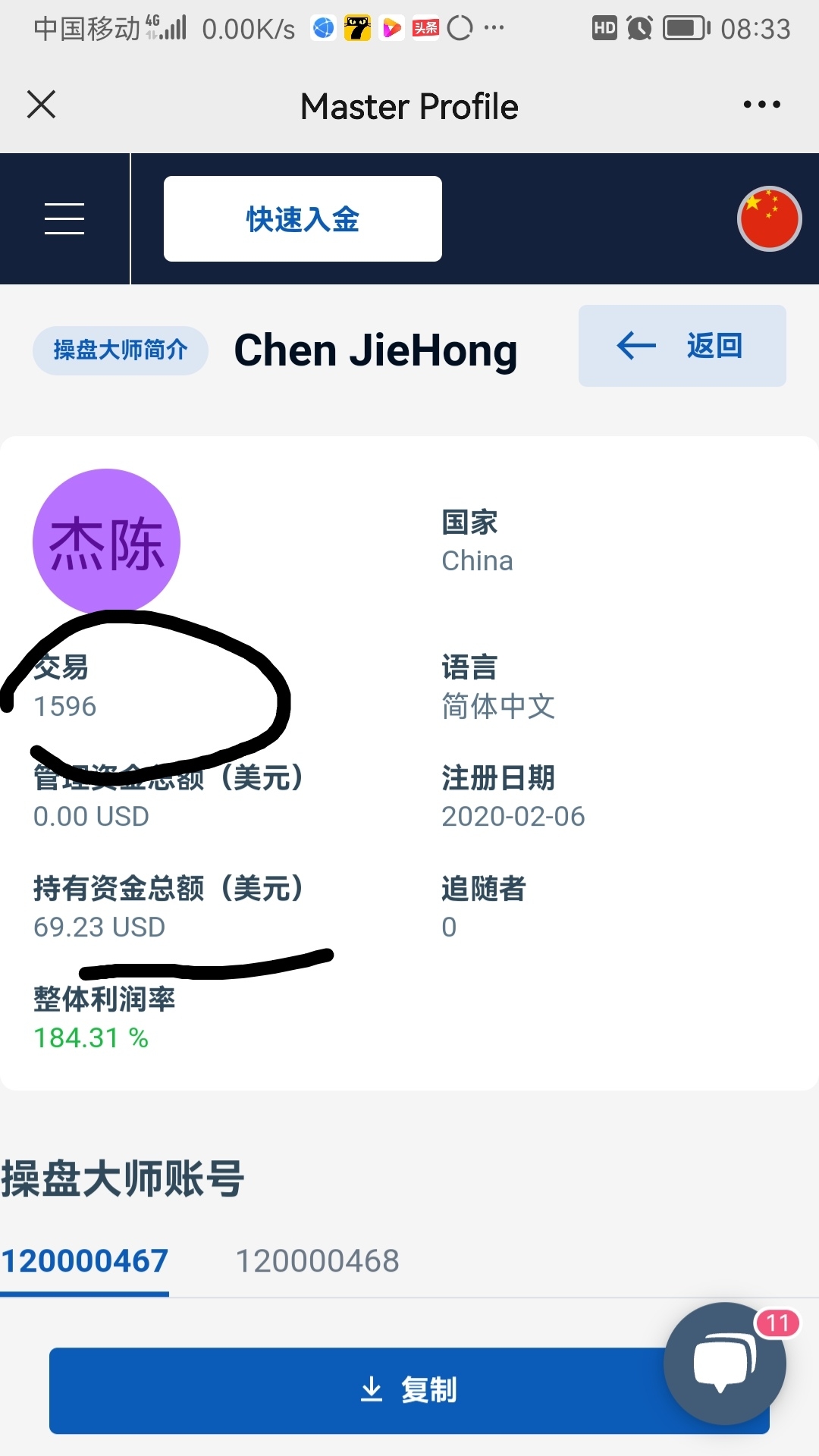819x1456 pixels.
Task: Open the Toutiao app icon in status bar
Action: point(425,28)
